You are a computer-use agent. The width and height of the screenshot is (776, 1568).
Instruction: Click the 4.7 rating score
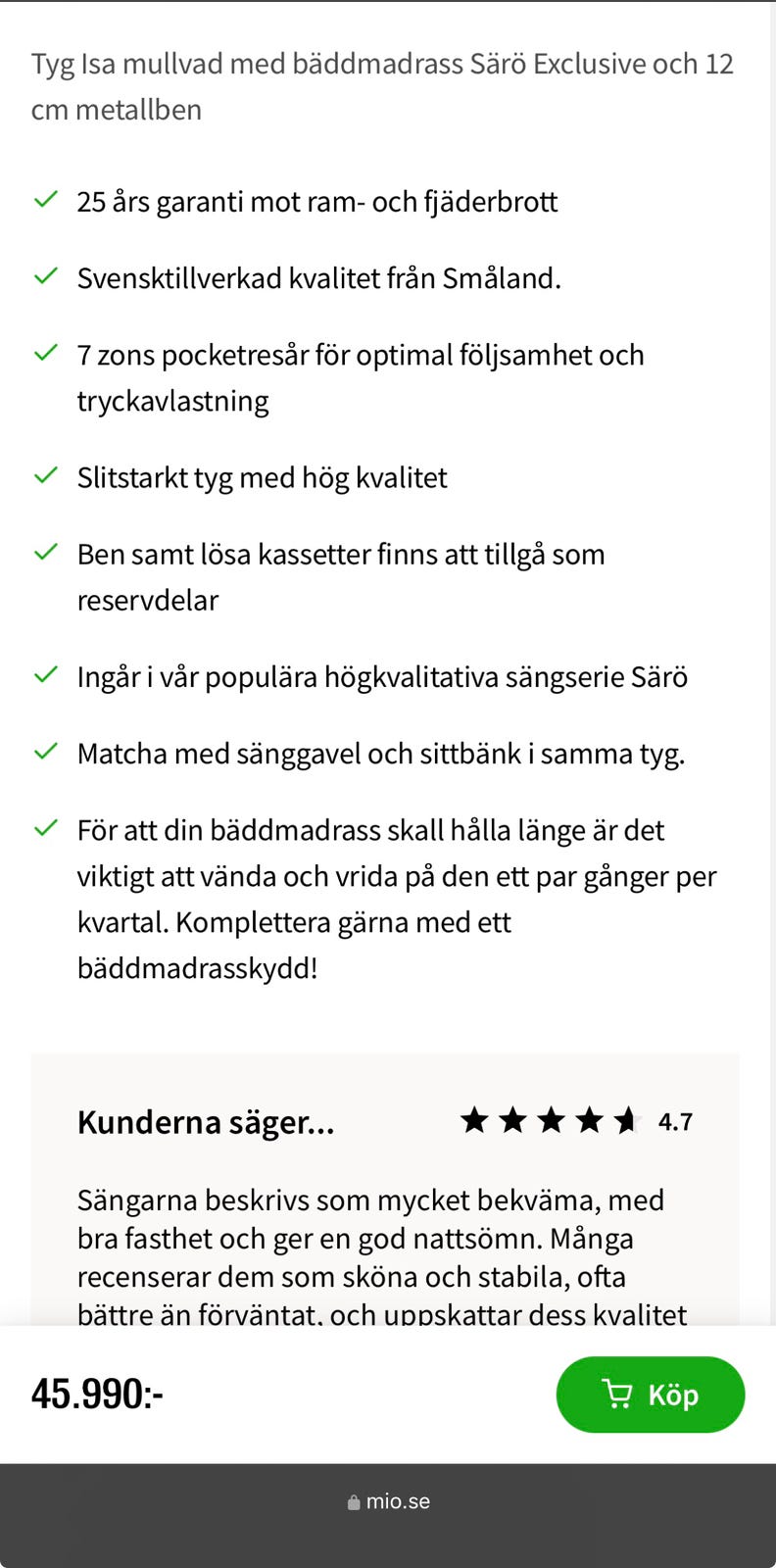pyautogui.click(x=674, y=1120)
